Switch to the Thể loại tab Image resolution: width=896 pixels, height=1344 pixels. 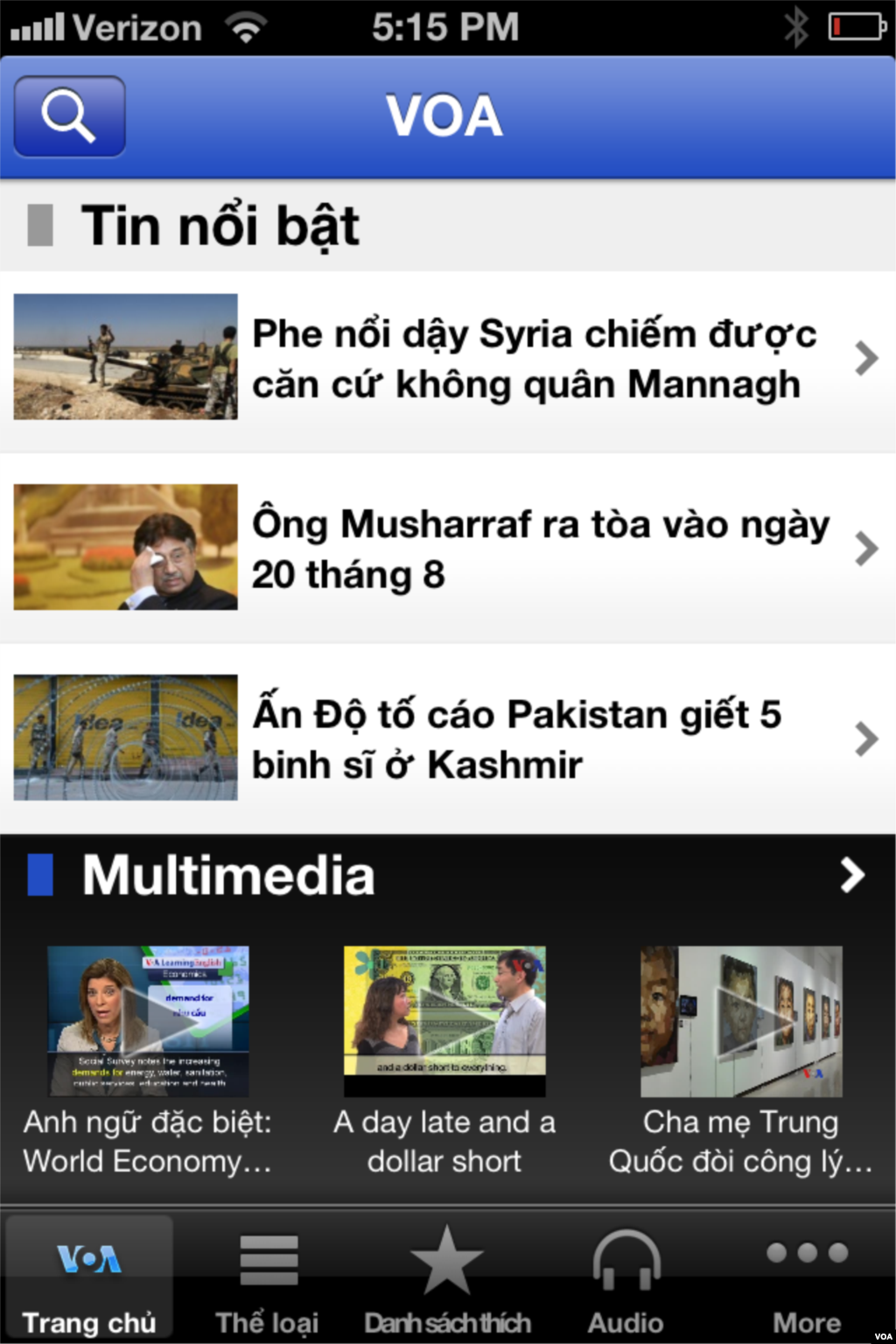coord(268,1279)
